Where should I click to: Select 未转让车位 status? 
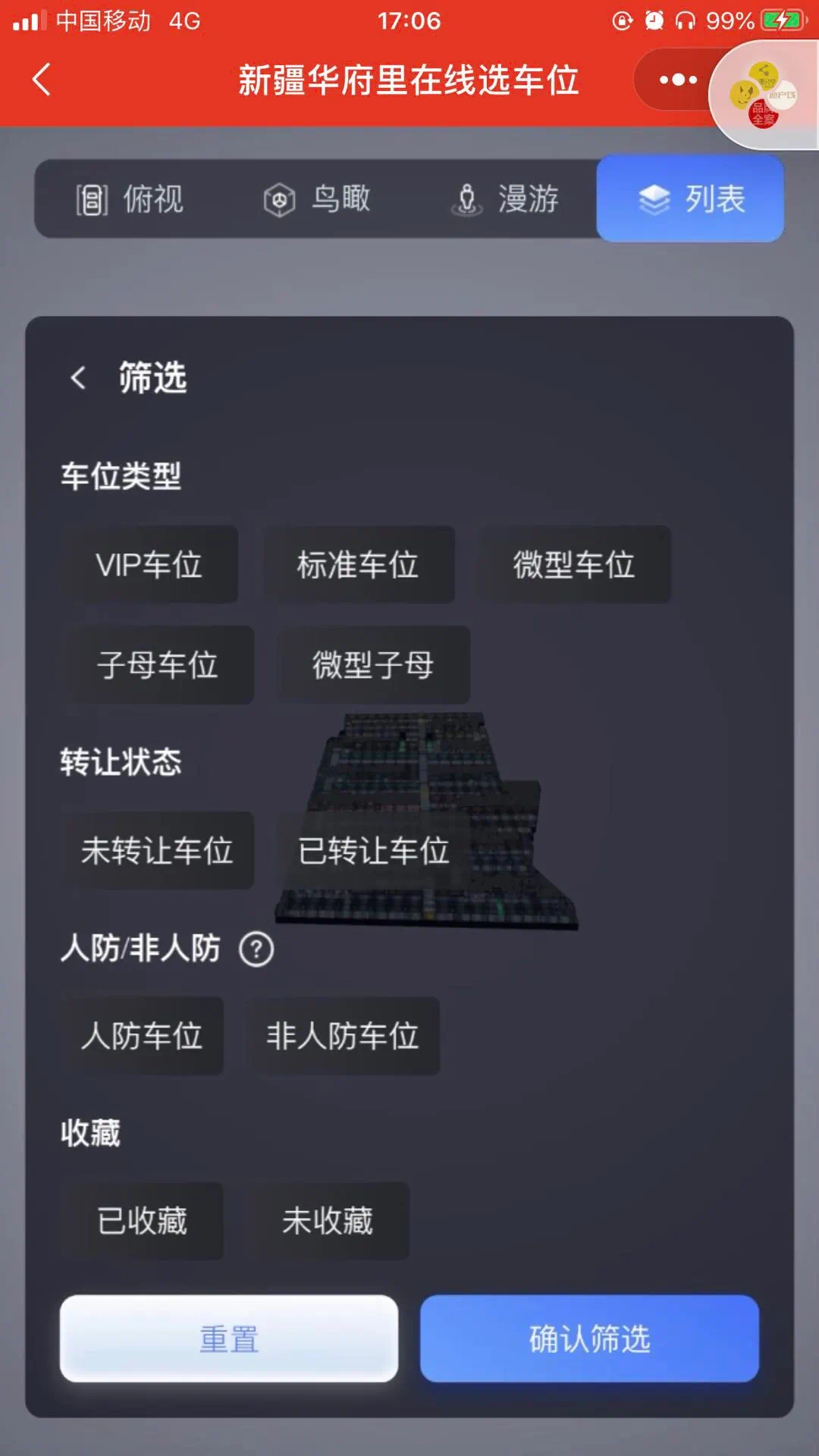157,851
